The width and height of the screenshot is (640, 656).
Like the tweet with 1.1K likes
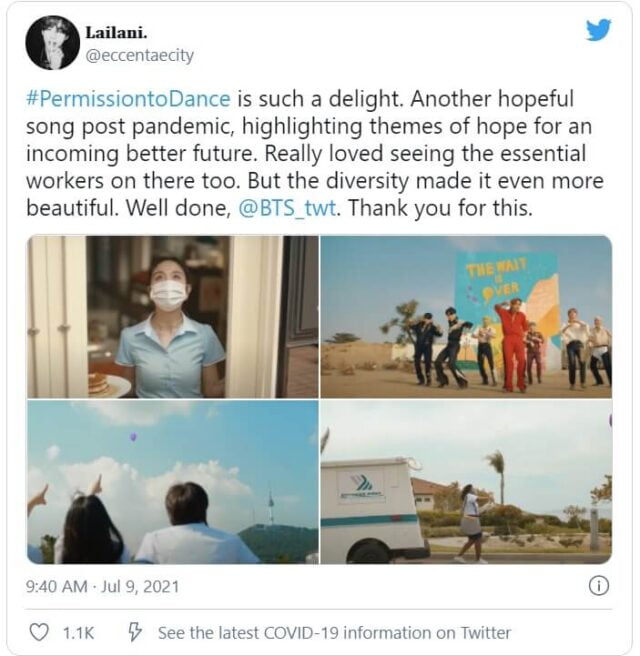click(x=42, y=632)
